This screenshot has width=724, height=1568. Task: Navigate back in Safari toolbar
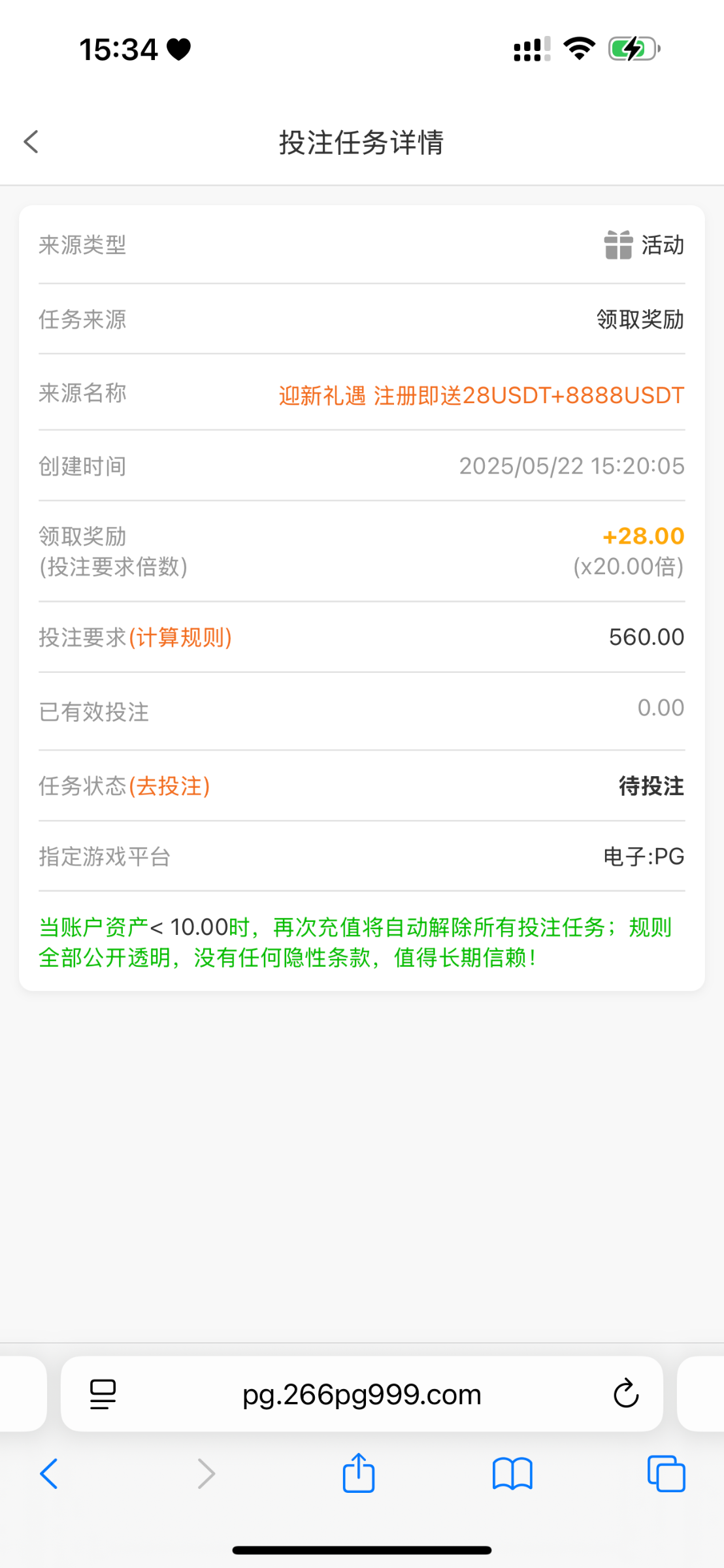point(49,1474)
